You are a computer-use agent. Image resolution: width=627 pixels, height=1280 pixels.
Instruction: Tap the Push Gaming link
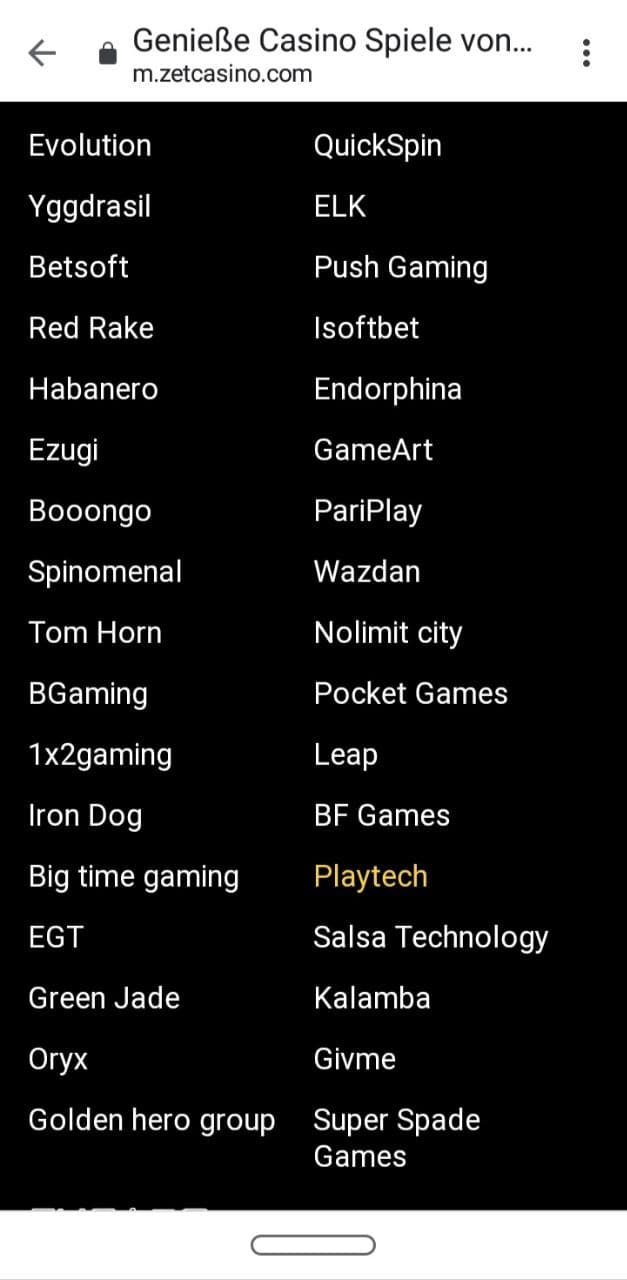[x=400, y=268]
